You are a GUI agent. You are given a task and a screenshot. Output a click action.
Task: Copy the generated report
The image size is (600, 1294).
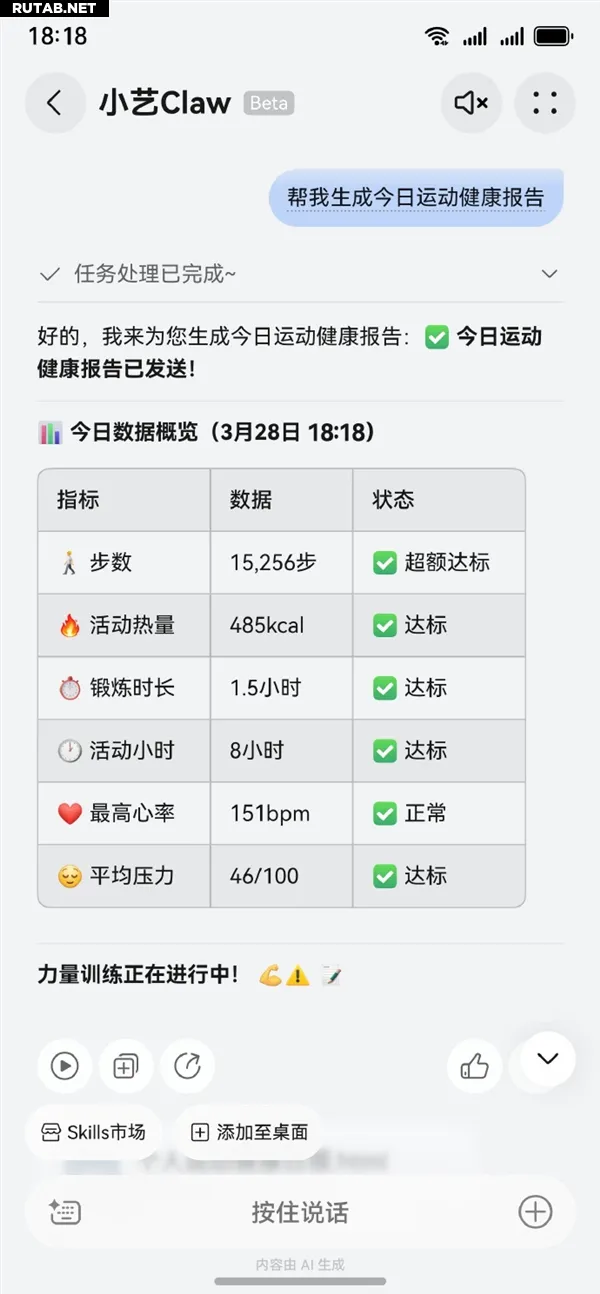[x=126, y=1066]
